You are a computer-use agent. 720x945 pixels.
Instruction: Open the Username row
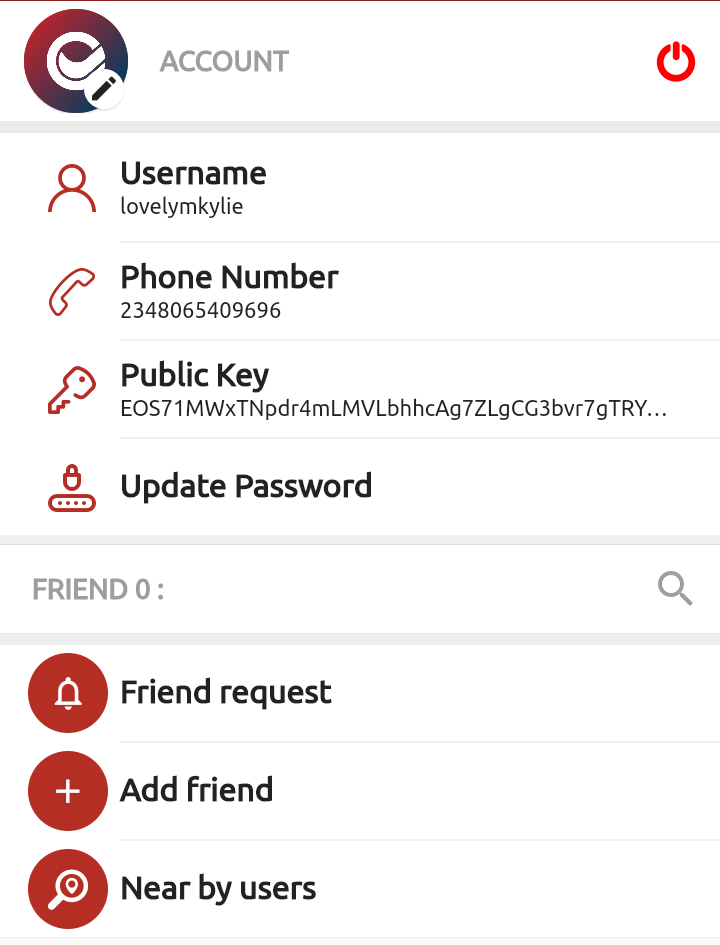(360, 188)
